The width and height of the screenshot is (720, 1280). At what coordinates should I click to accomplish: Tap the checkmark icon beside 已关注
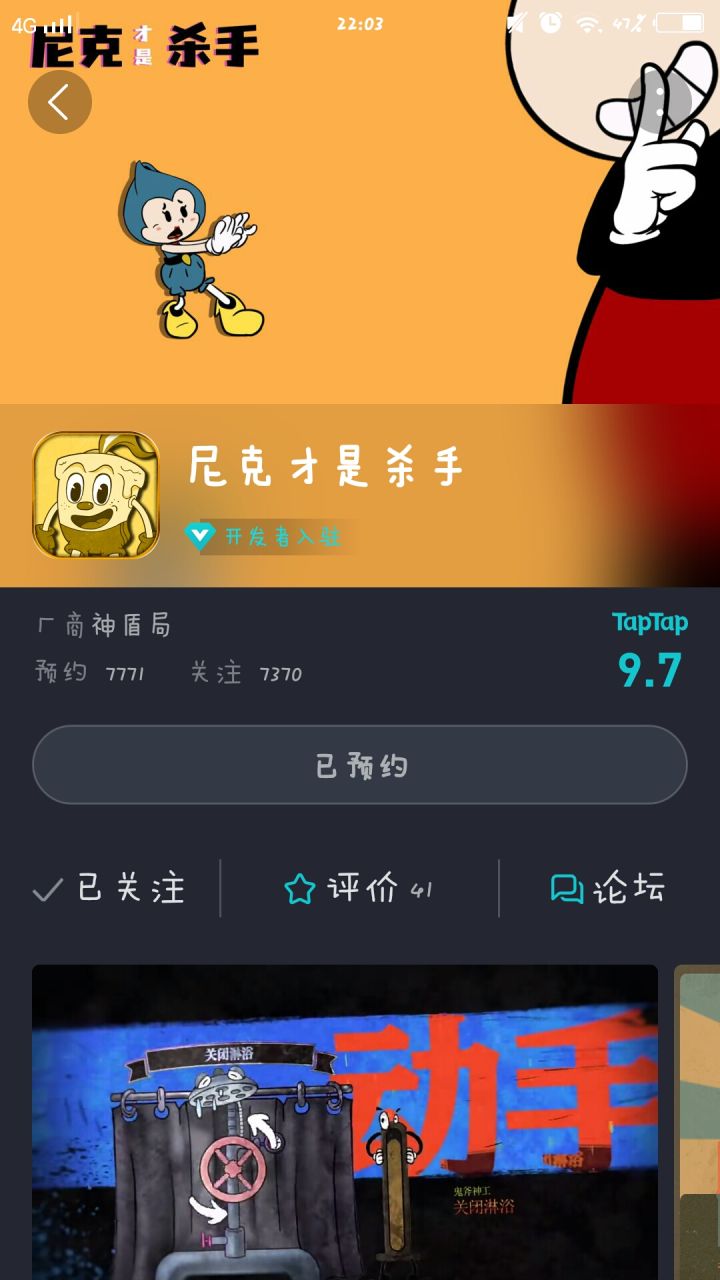point(44,888)
